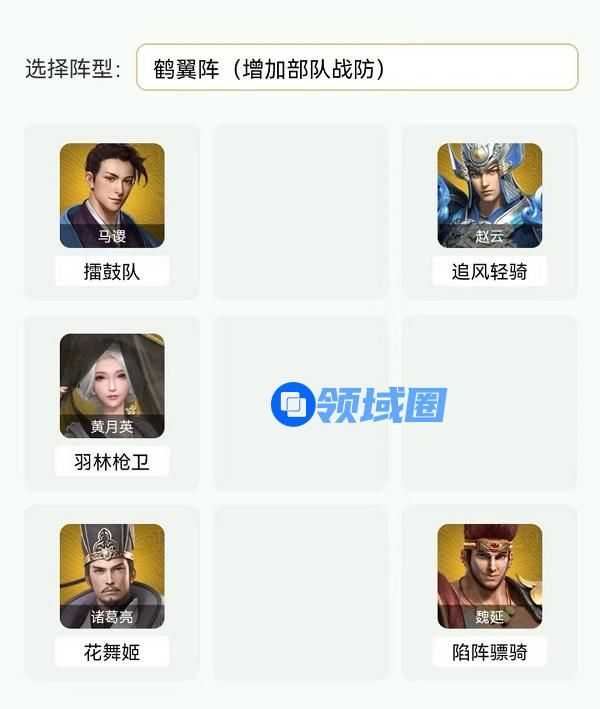The width and height of the screenshot is (600, 709).
Task: Tap the 赵云 hero portrait
Action: pos(489,195)
